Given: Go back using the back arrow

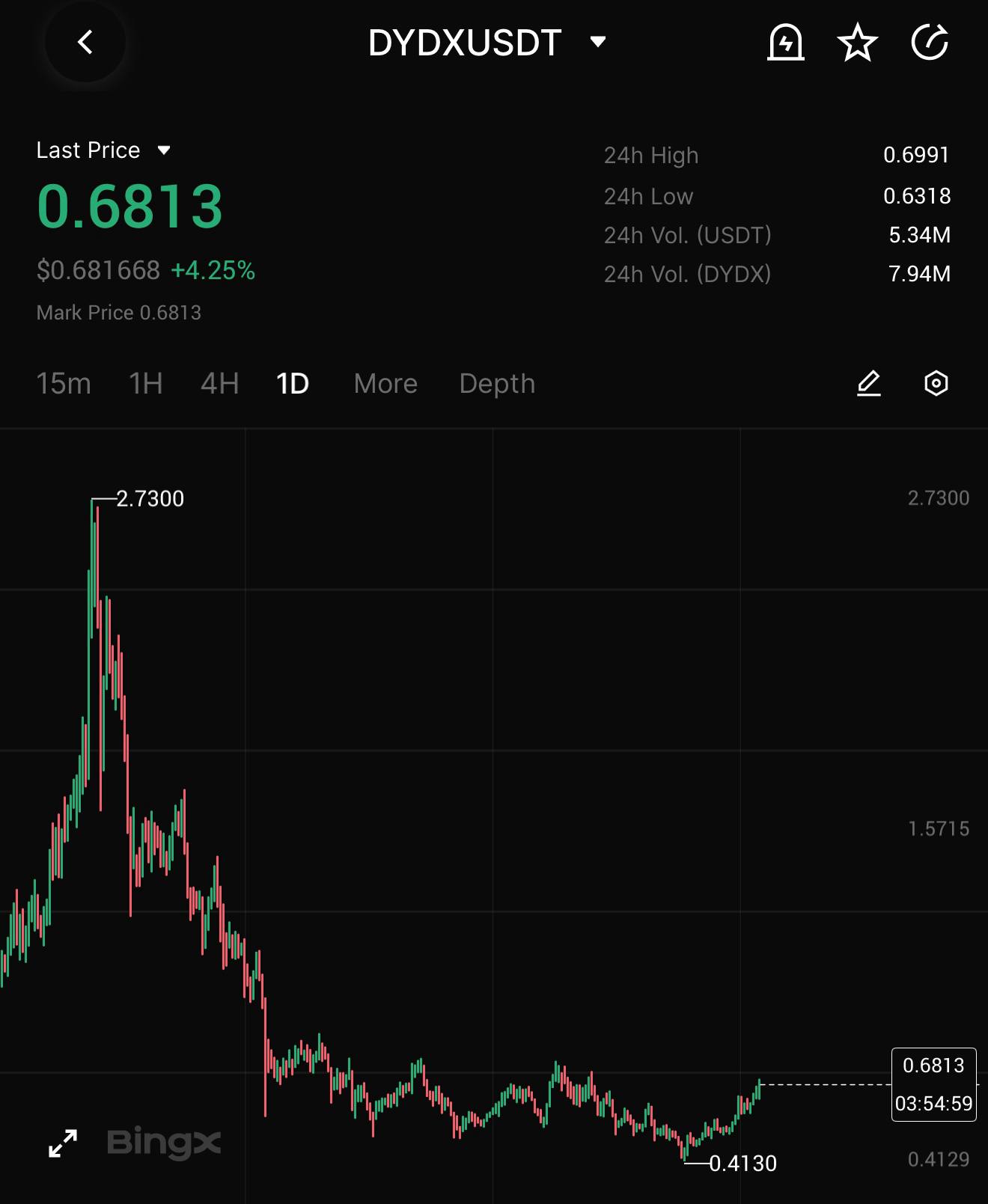Looking at the screenshot, I should tap(85, 42).
